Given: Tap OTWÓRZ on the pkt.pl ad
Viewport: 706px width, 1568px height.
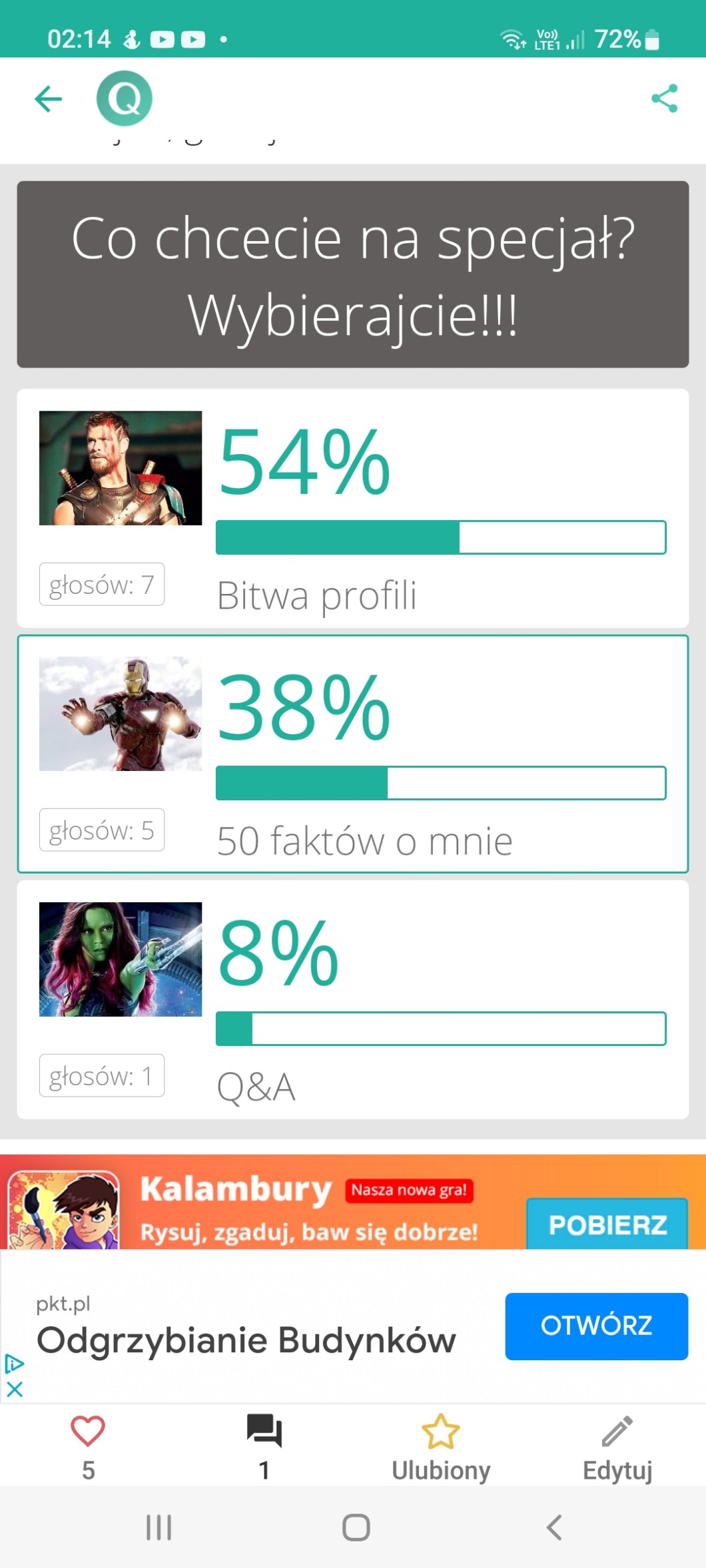Looking at the screenshot, I should click(596, 1326).
